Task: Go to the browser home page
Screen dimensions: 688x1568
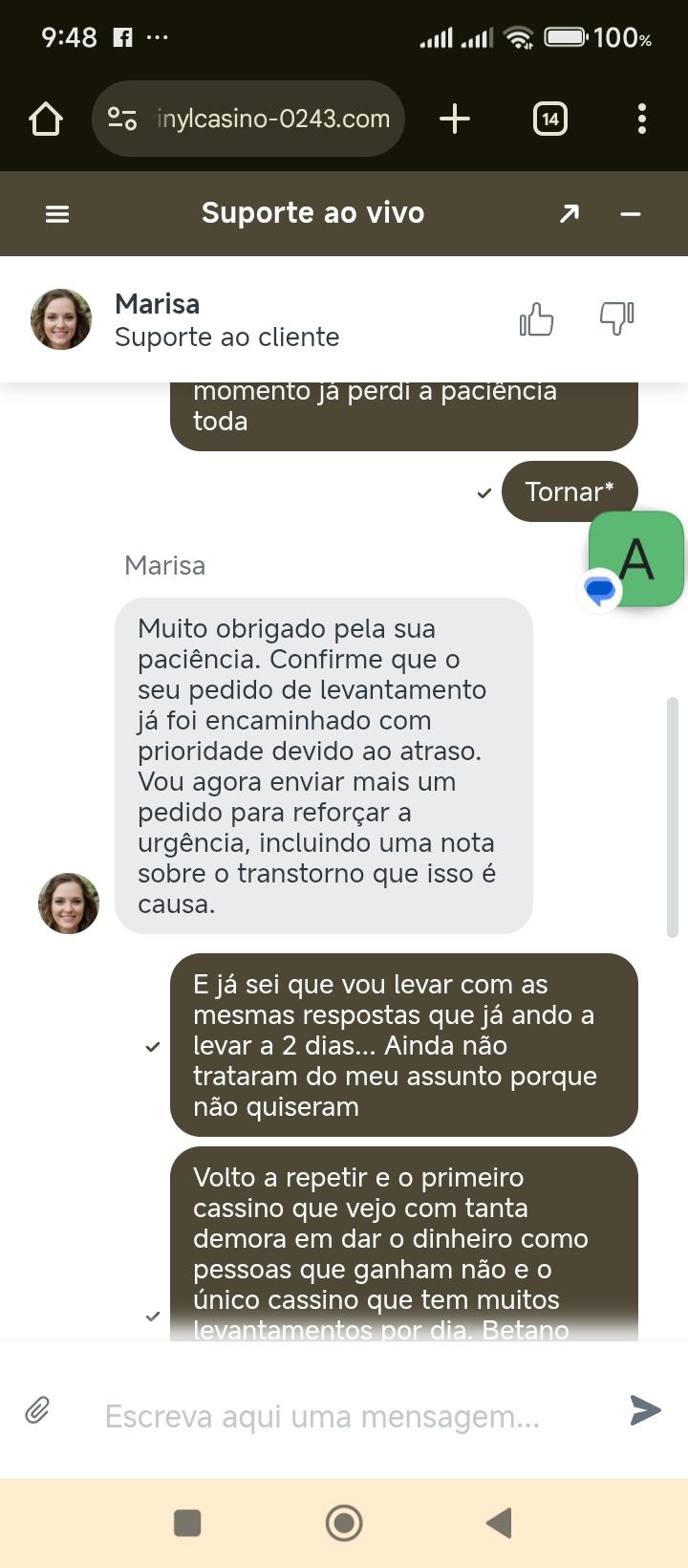Action: pyautogui.click(x=46, y=119)
